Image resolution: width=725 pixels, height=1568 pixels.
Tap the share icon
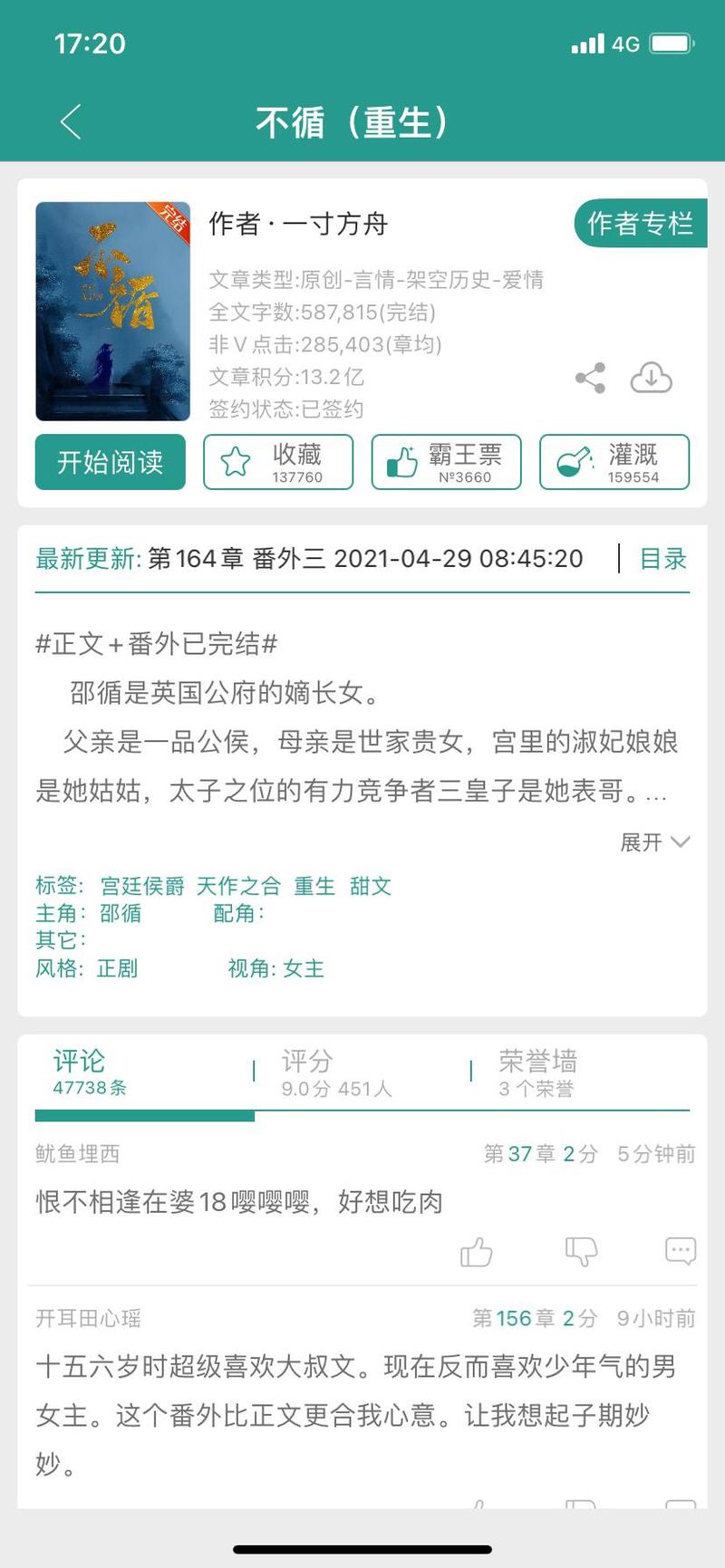click(591, 378)
